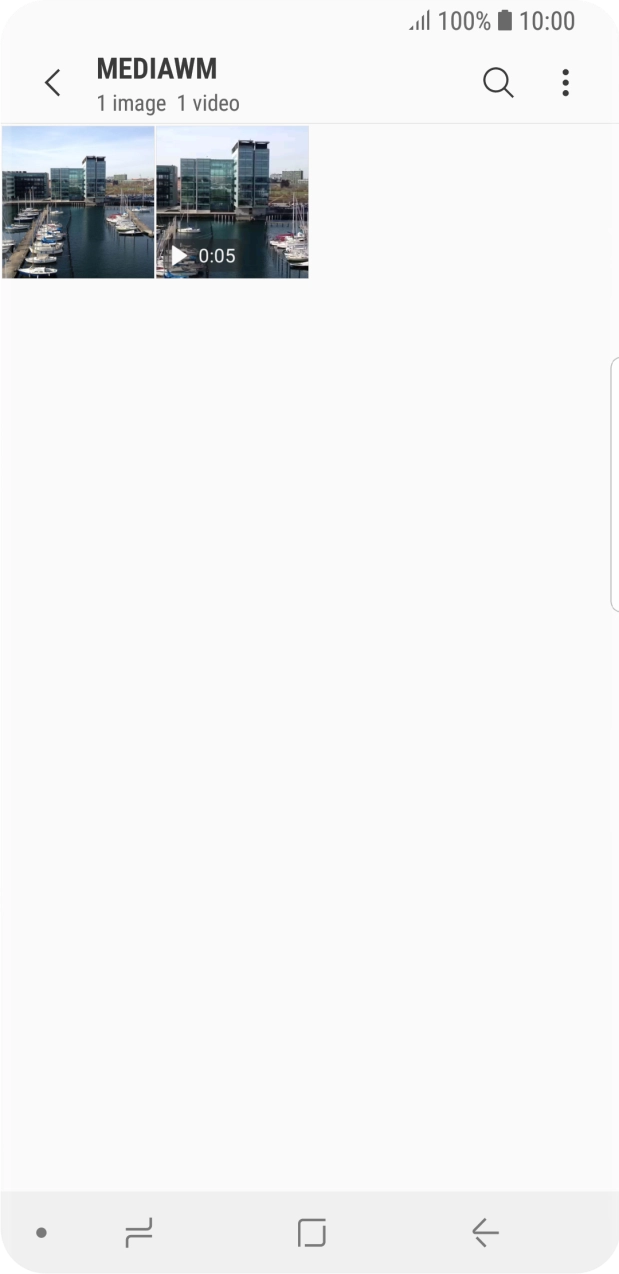Search the gallery
Viewport: 619px width, 1274px height.
pyautogui.click(x=498, y=83)
